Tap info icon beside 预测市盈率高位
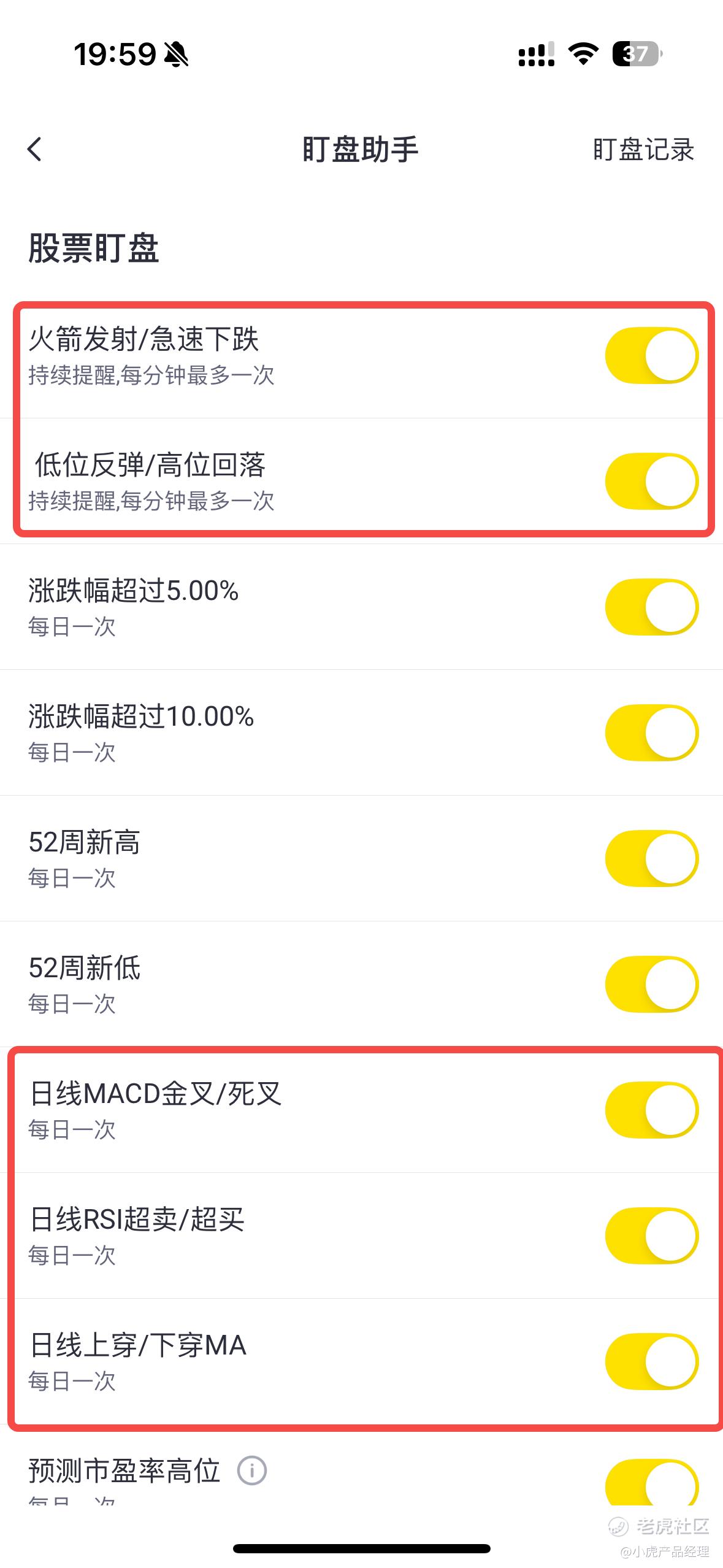Screen dimensions: 723x1568 point(251,1470)
